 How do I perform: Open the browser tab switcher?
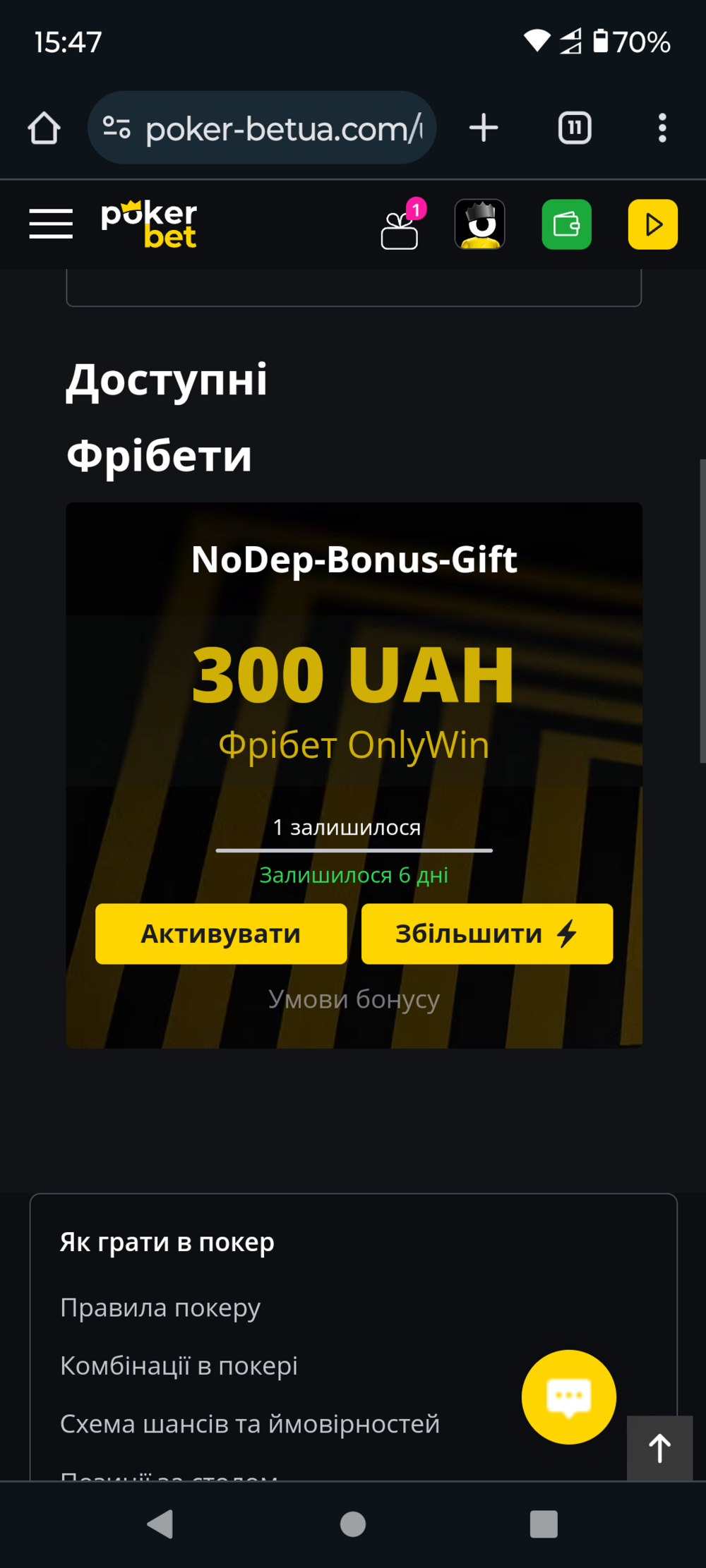click(x=575, y=128)
